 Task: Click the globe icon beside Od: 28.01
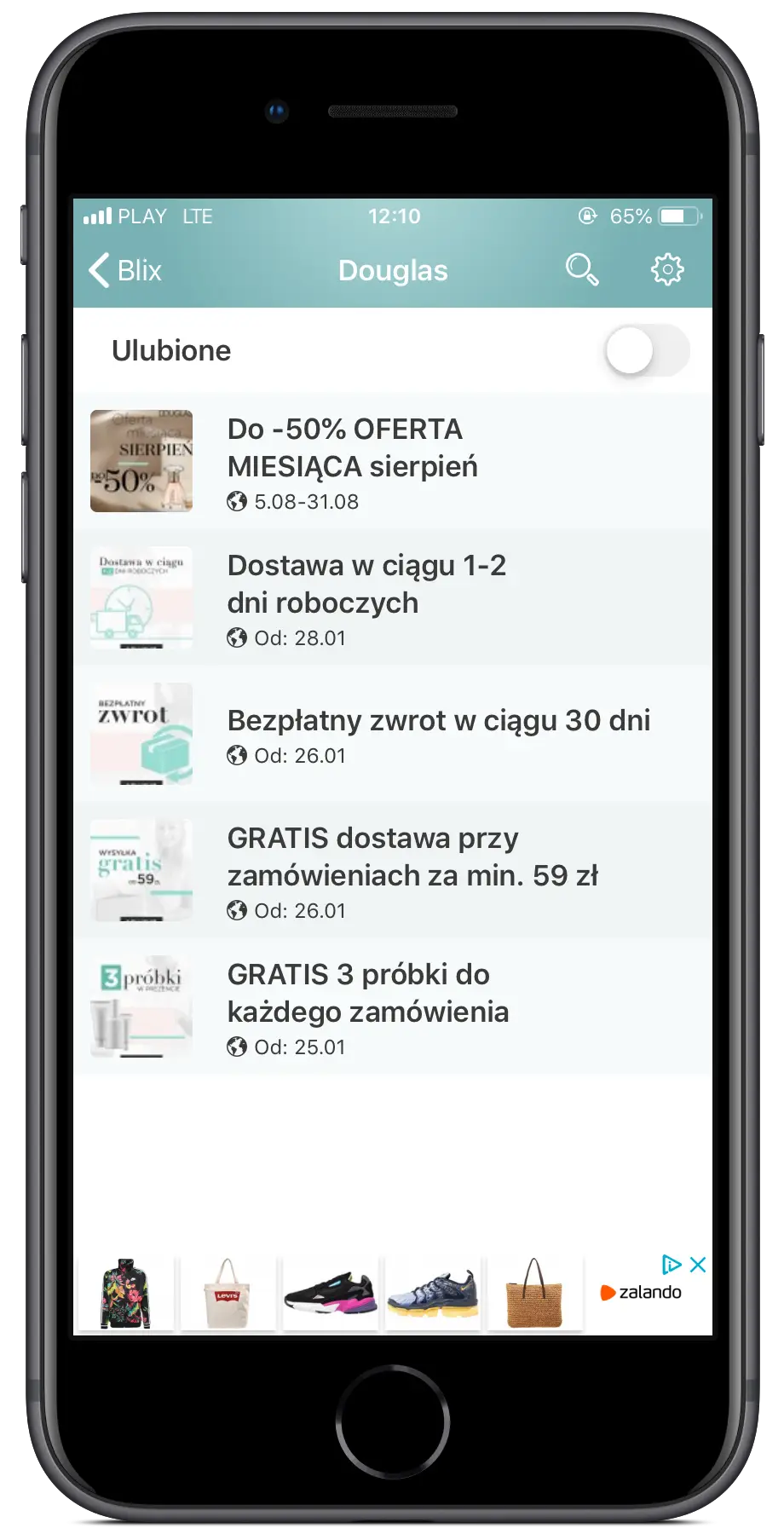(x=237, y=637)
